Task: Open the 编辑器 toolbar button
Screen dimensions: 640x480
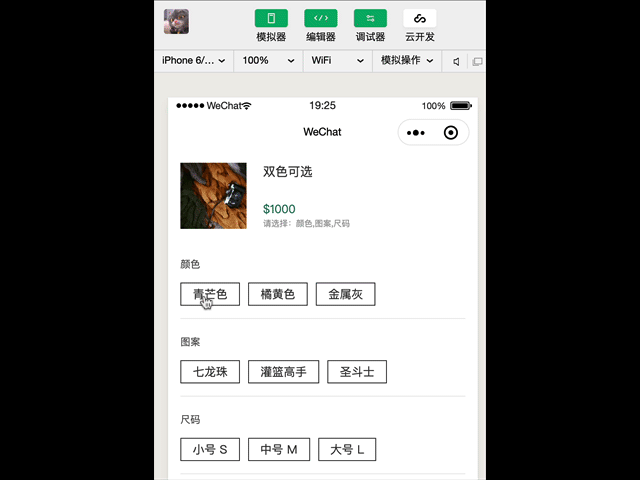Action: [321, 25]
